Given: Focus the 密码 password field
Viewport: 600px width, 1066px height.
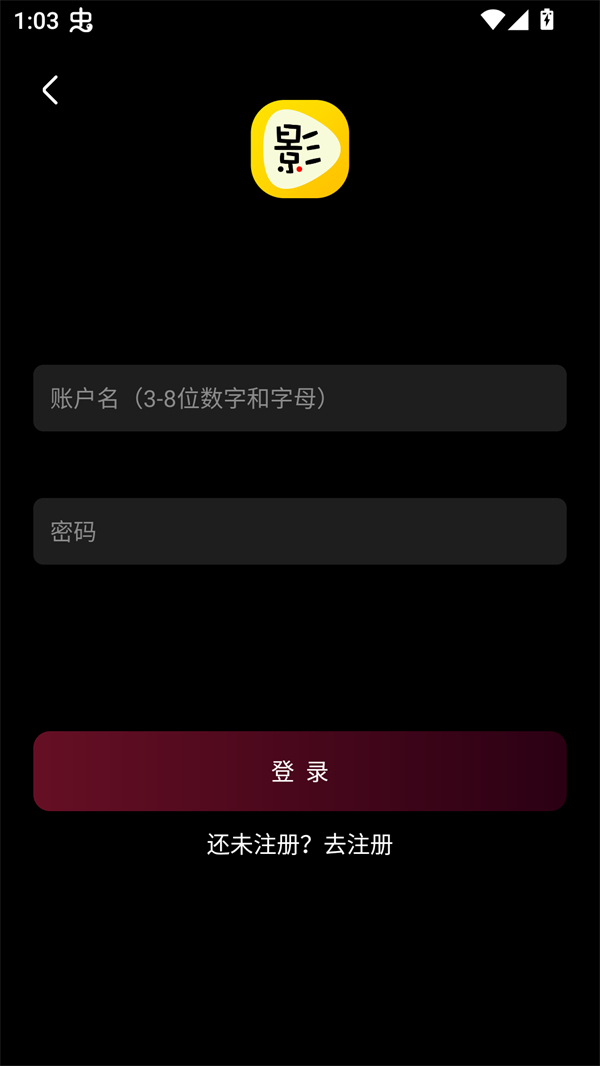Looking at the screenshot, I should (300, 531).
